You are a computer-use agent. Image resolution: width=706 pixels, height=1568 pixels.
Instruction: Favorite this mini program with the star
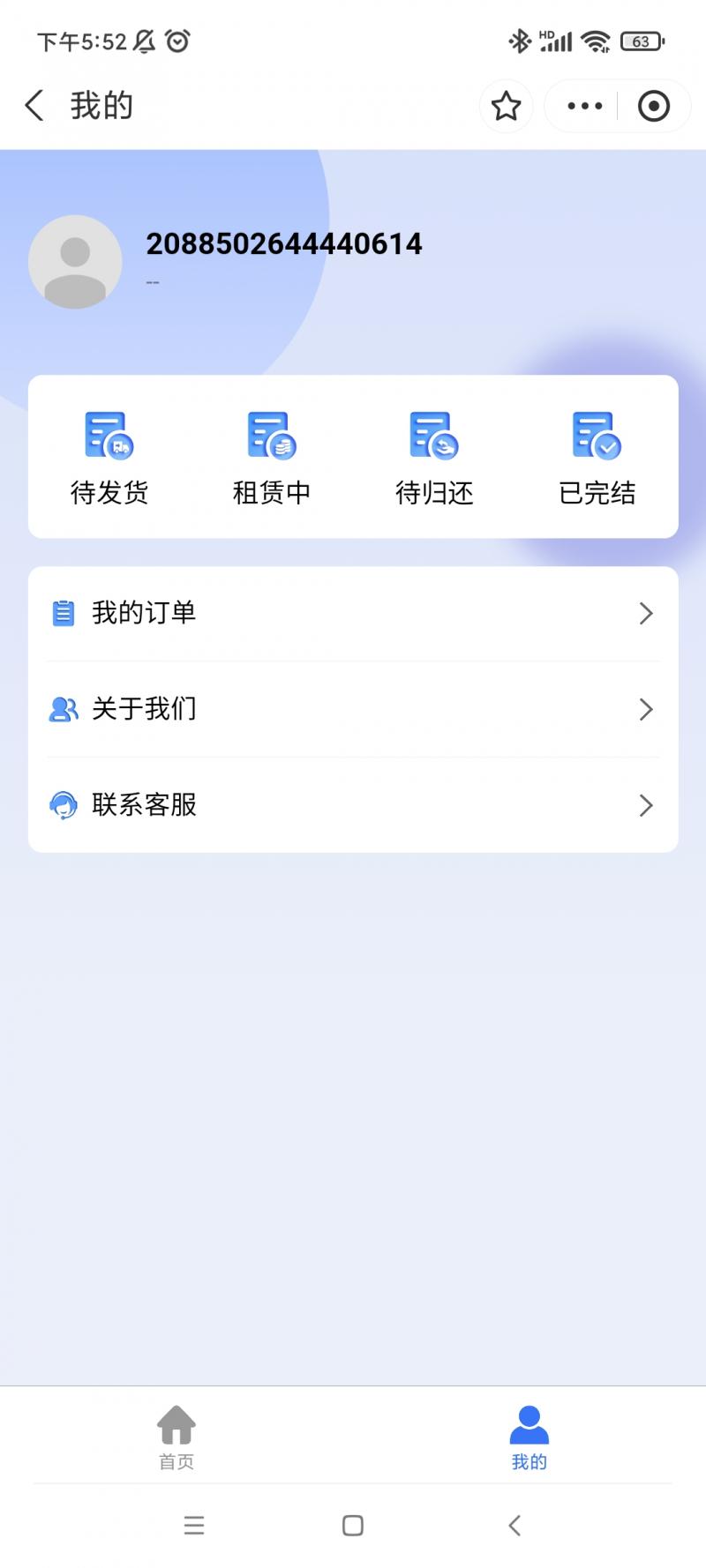506,106
